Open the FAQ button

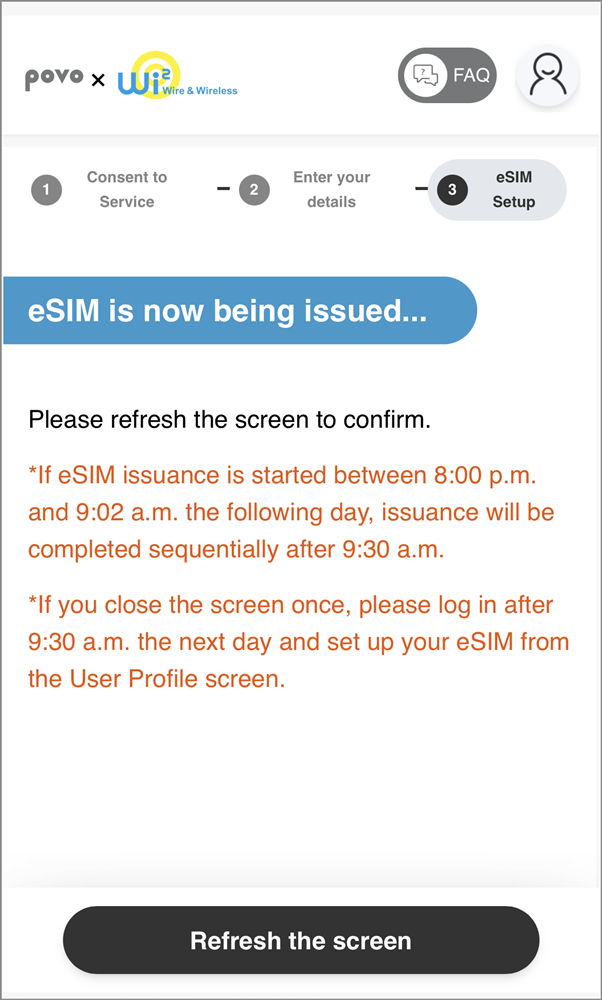tap(447, 75)
